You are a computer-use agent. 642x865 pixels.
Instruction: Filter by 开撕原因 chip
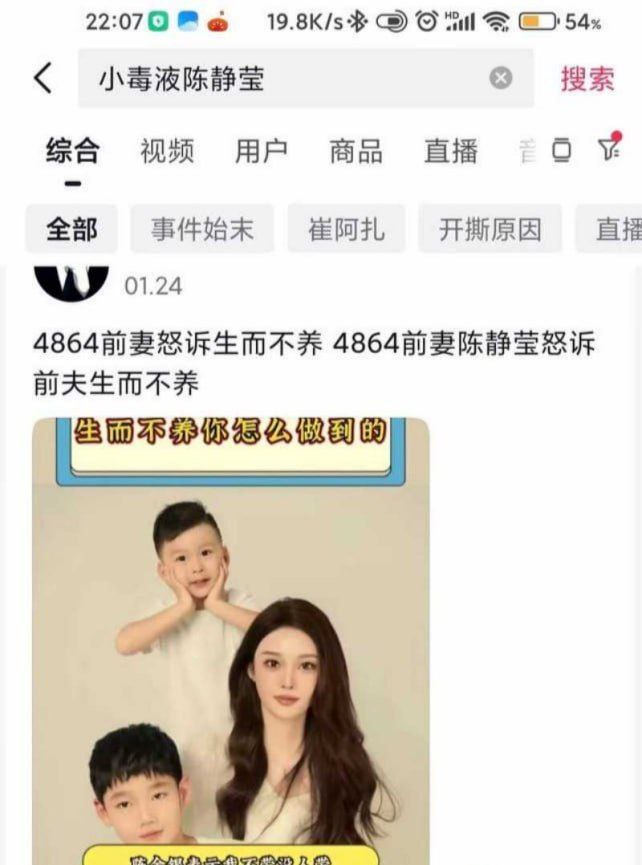(x=490, y=229)
